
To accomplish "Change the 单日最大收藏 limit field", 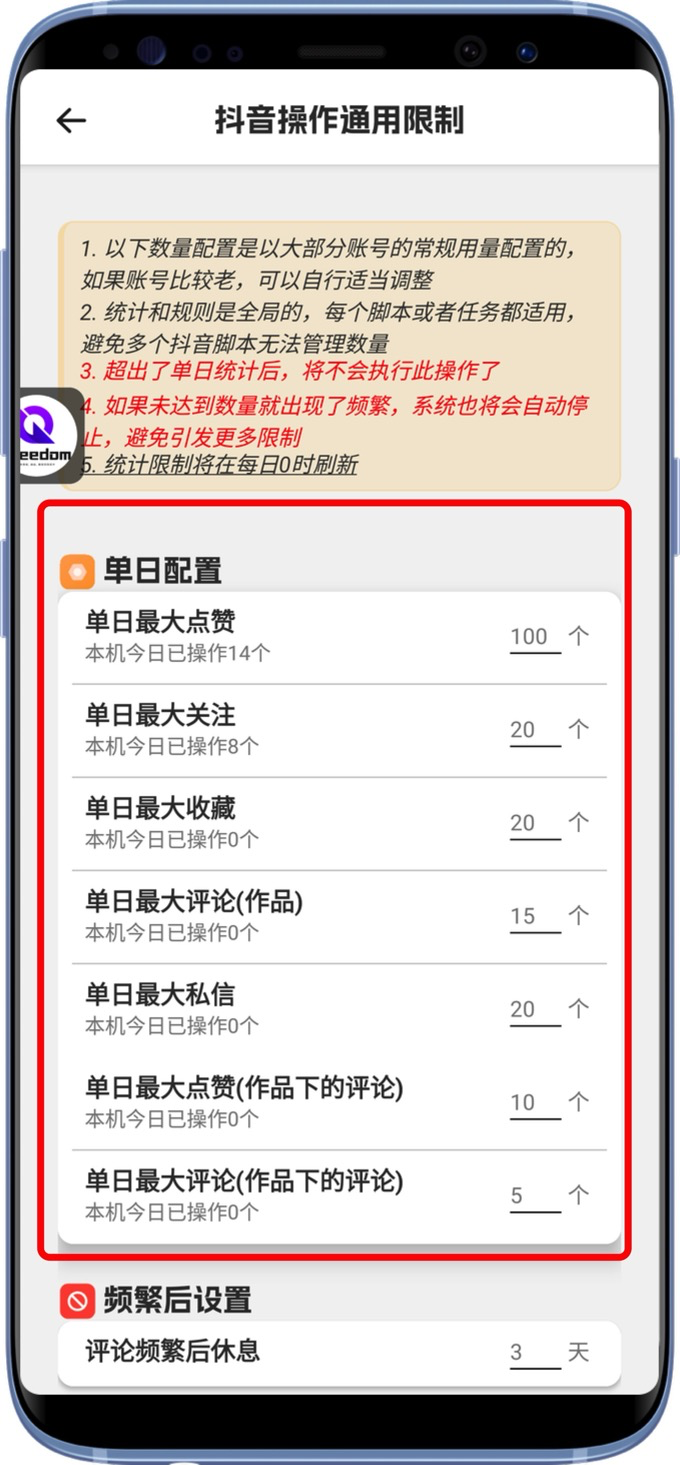I will click(x=534, y=823).
